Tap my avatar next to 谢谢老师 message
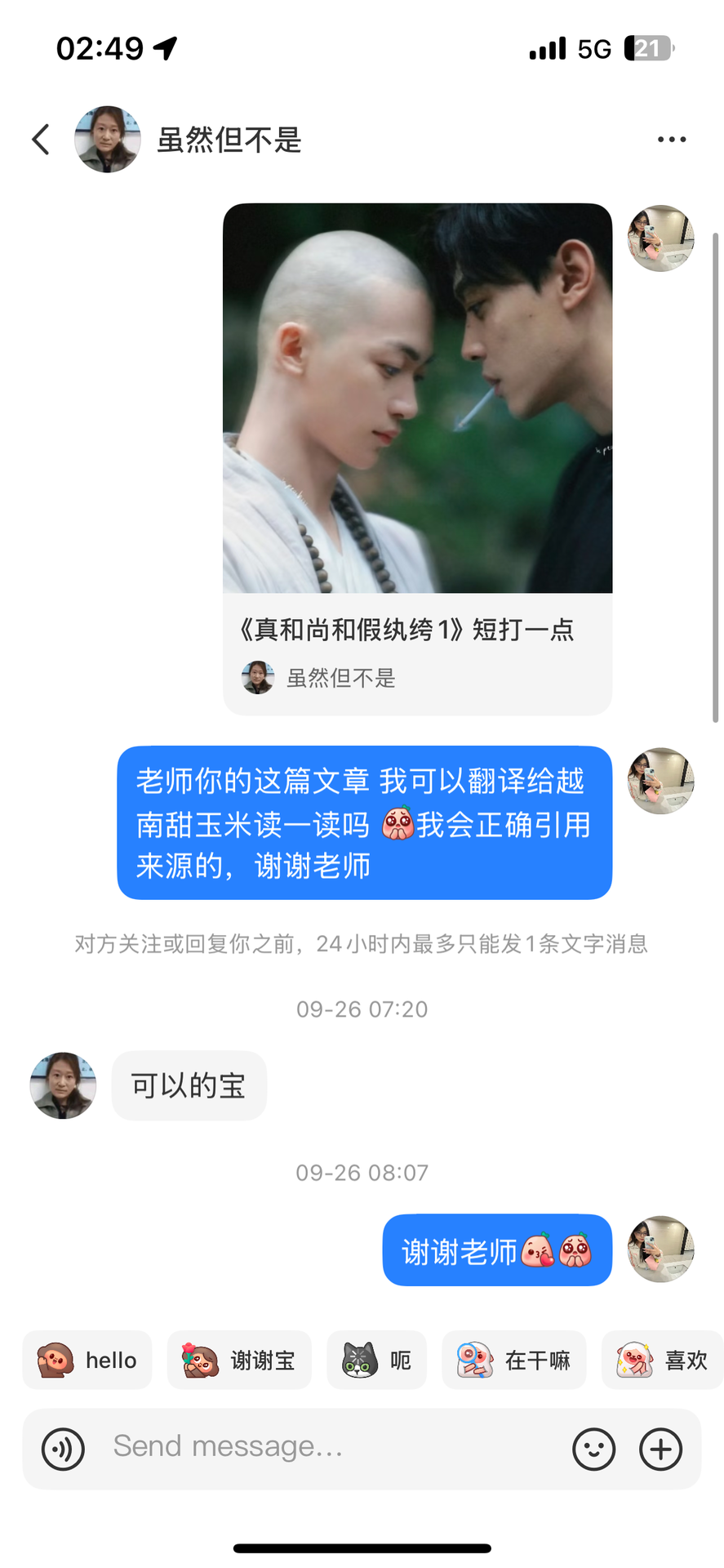 pyautogui.click(x=660, y=1249)
